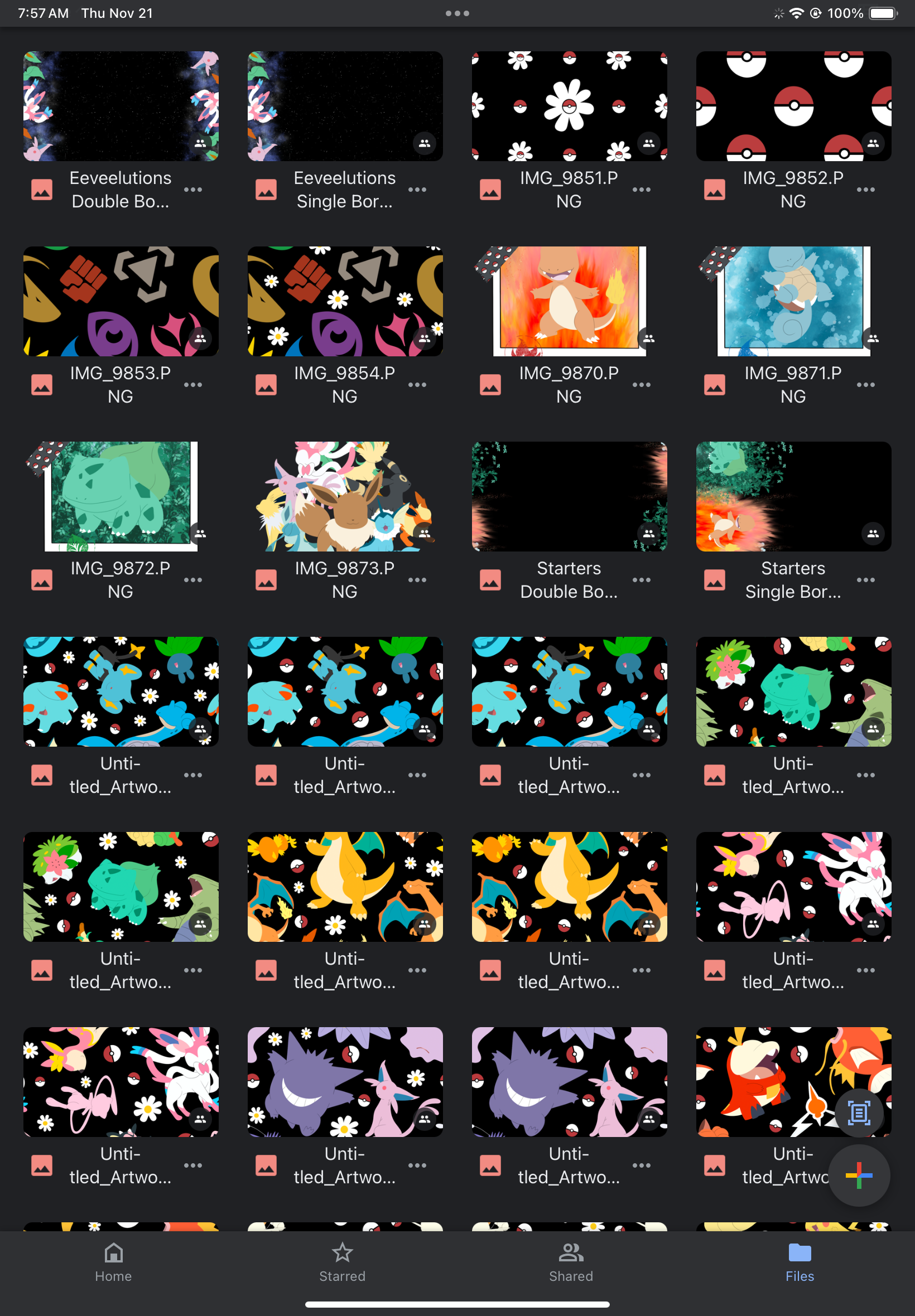Open more options for IMG_9854.PNG
The image size is (915, 1316).
[x=417, y=385]
